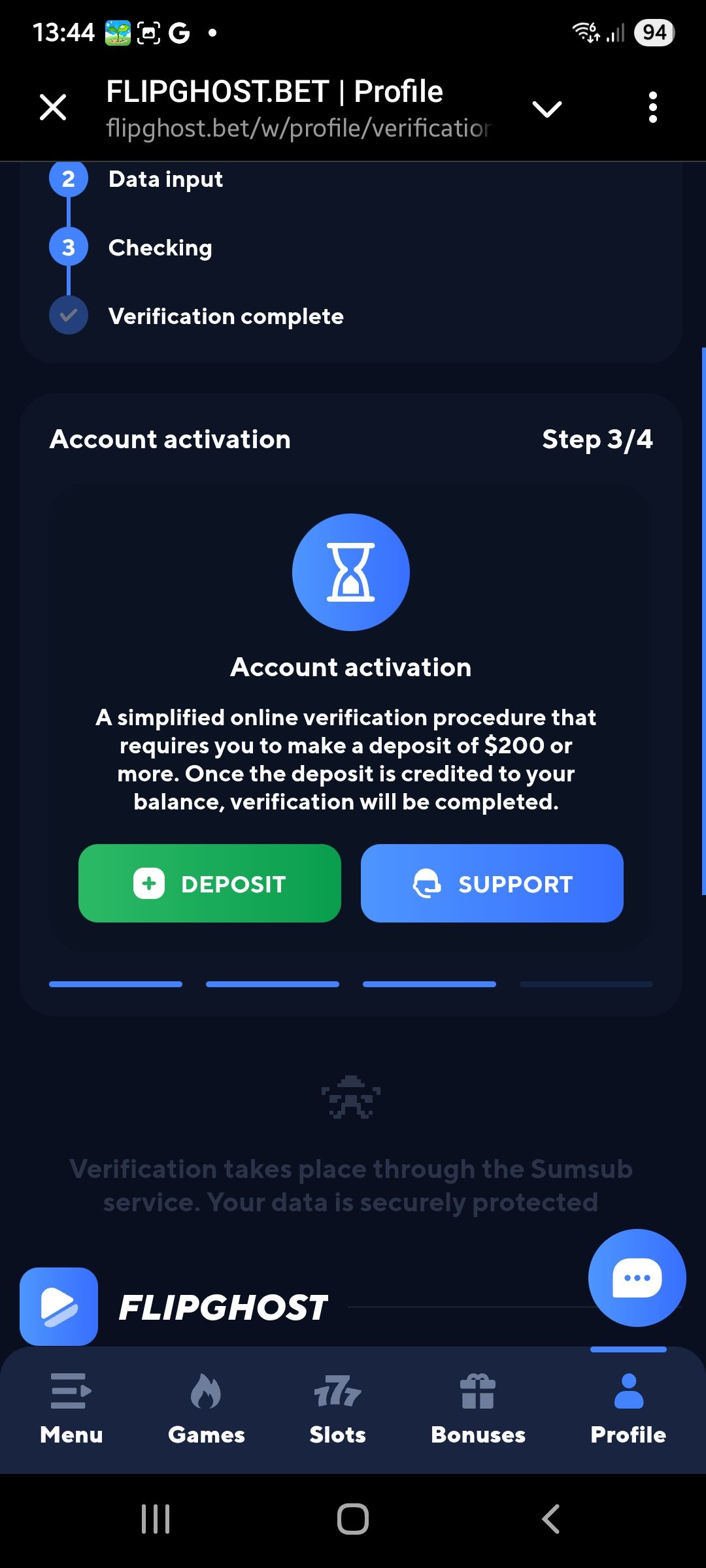Switch to the Games tab
706x1568 pixels.
click(x=206, y=1408)
